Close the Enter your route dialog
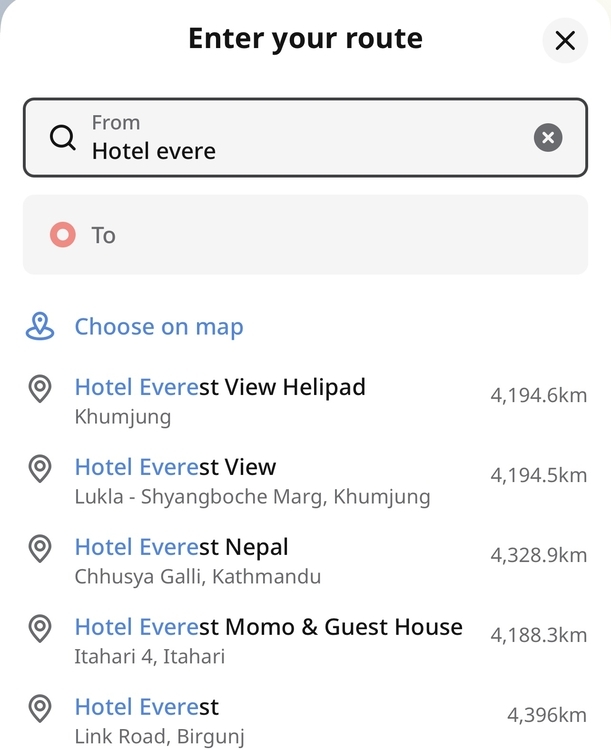The height and width of the screenshot is (750, 611). pyautogui.click(x=565, y=41)
